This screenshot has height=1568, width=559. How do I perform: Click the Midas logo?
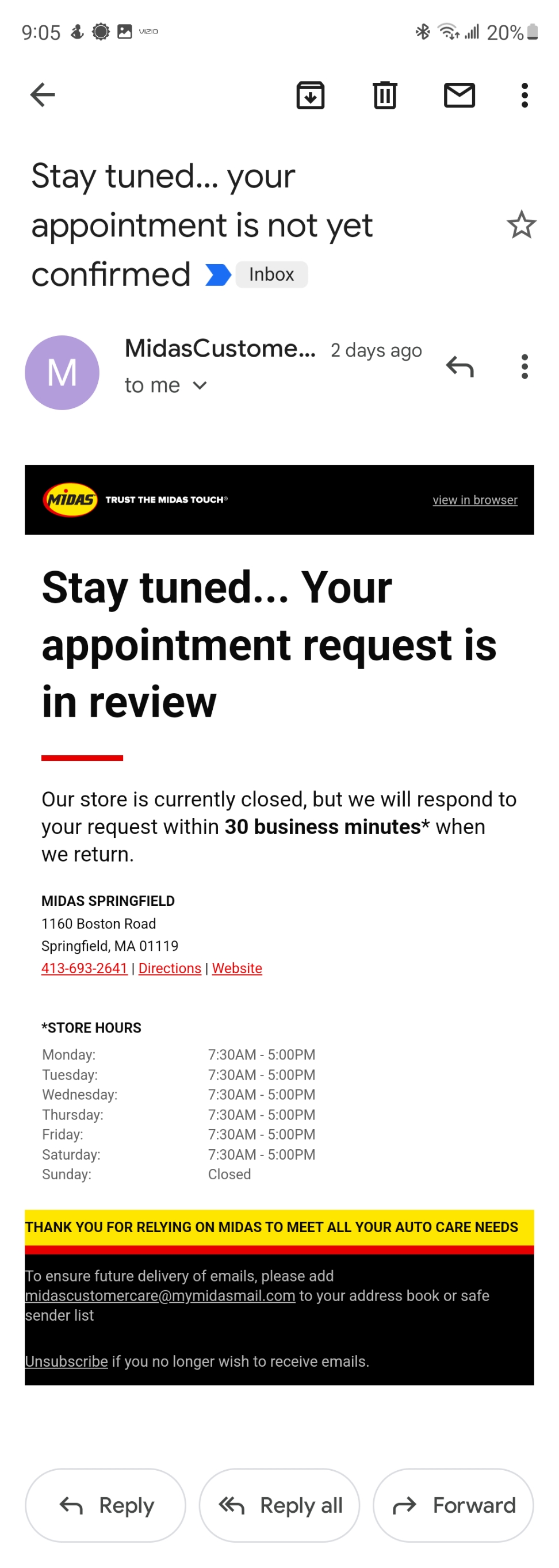pyautogui.click(x=69, y=500)
